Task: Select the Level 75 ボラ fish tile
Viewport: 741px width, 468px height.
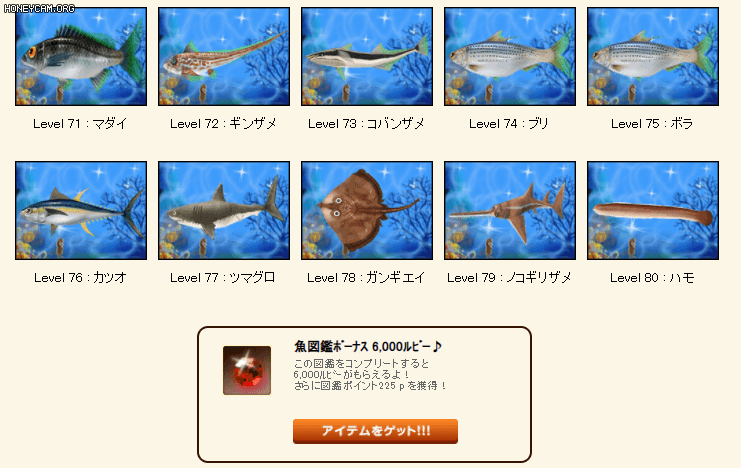Action: pos(653,57)
